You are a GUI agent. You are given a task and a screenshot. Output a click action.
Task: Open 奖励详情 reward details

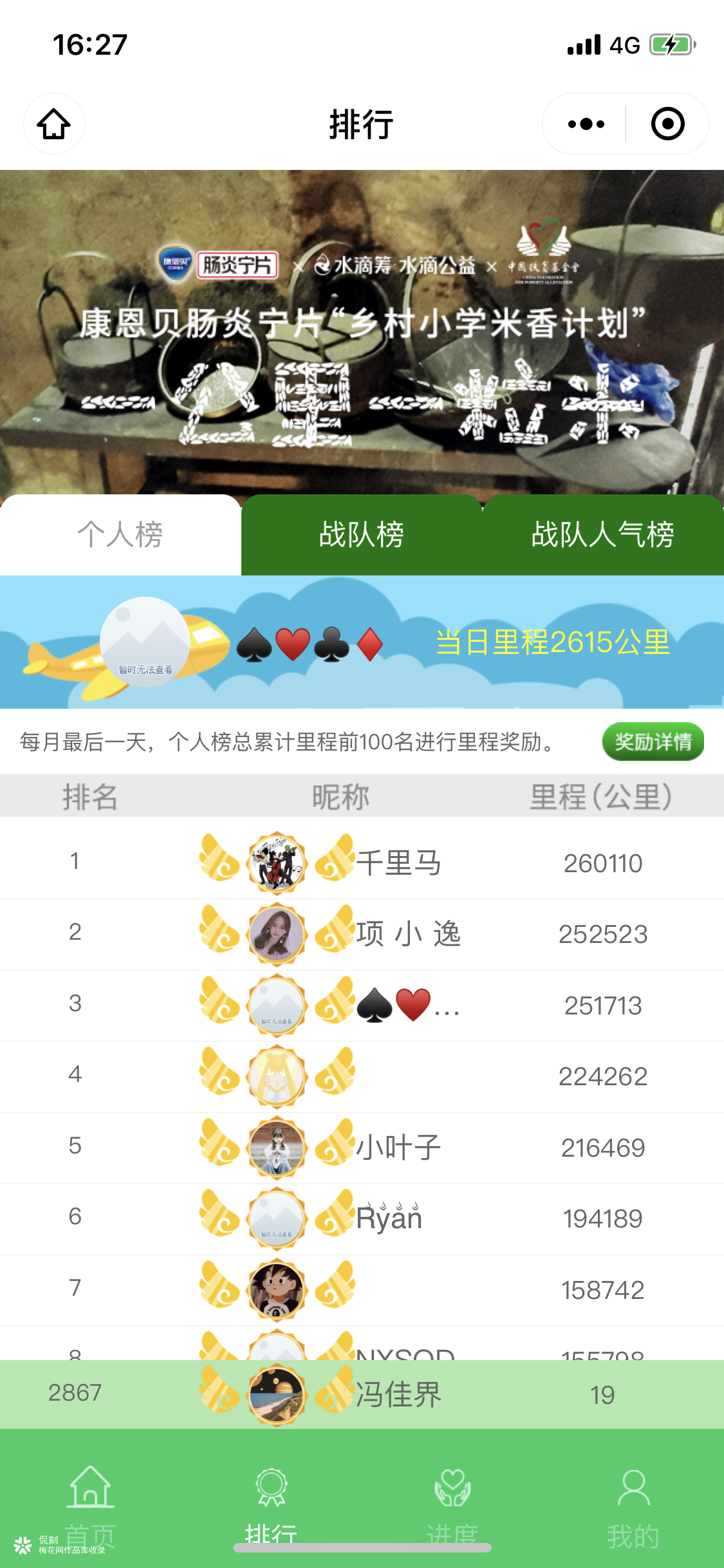(x=653, y=742)
